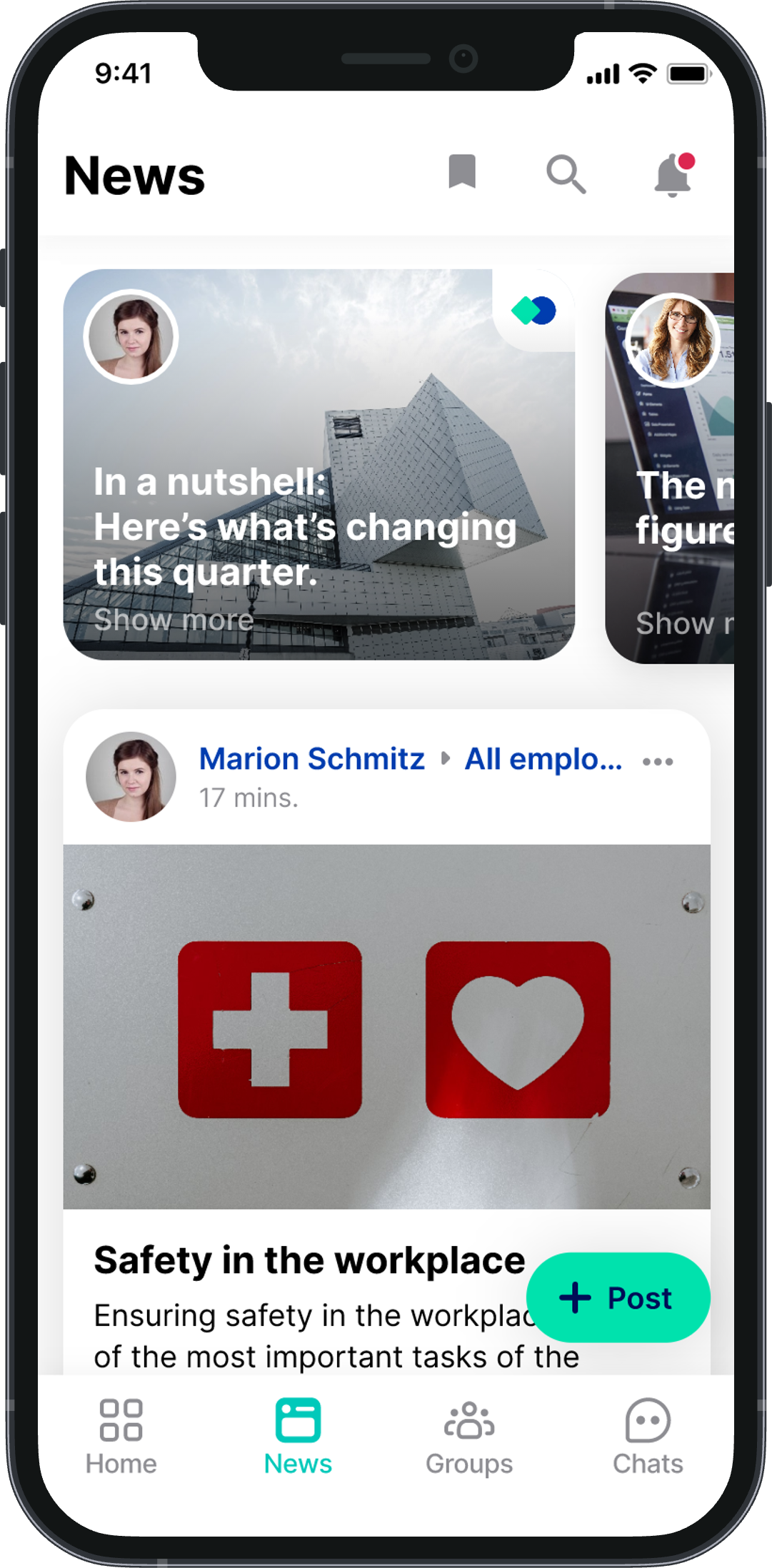Open the partially visible figures card
The width and height of the screenshot is (772, 1568).
click(x=670, y=468)
